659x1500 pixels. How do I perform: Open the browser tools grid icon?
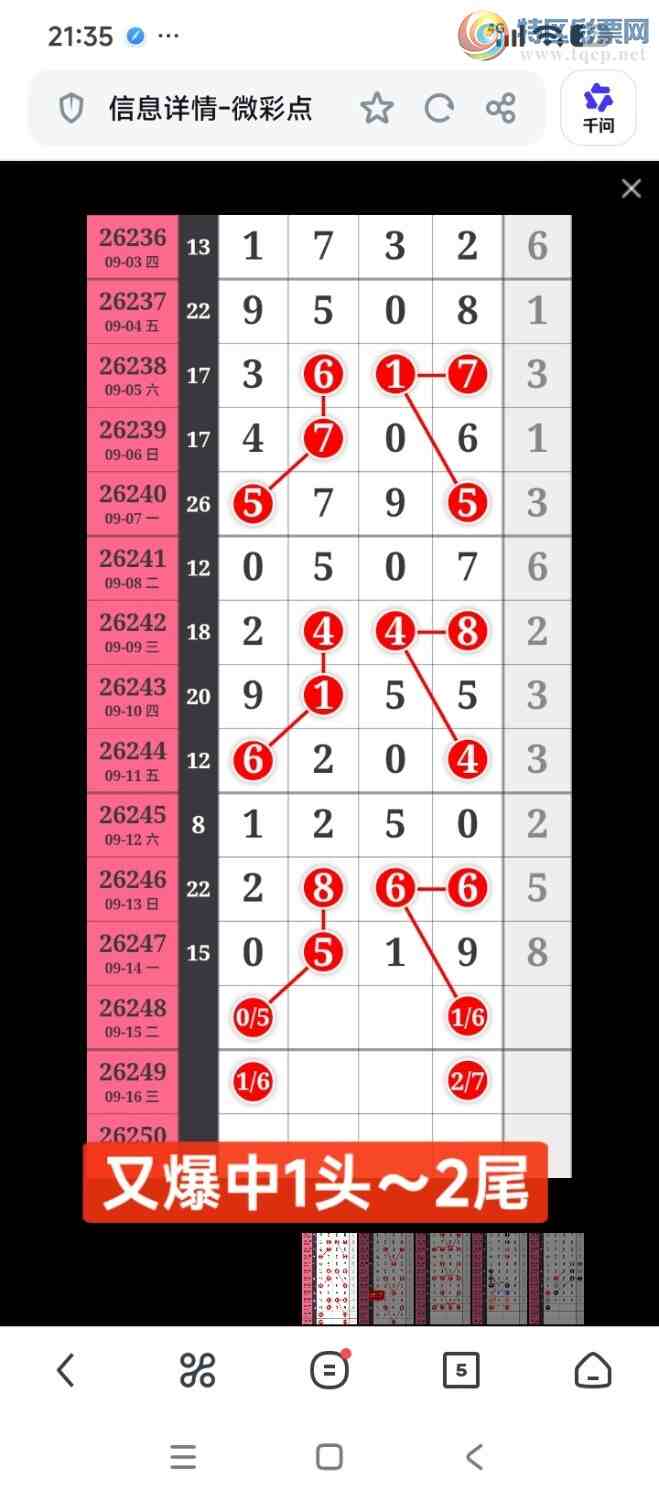(197, 1370)
